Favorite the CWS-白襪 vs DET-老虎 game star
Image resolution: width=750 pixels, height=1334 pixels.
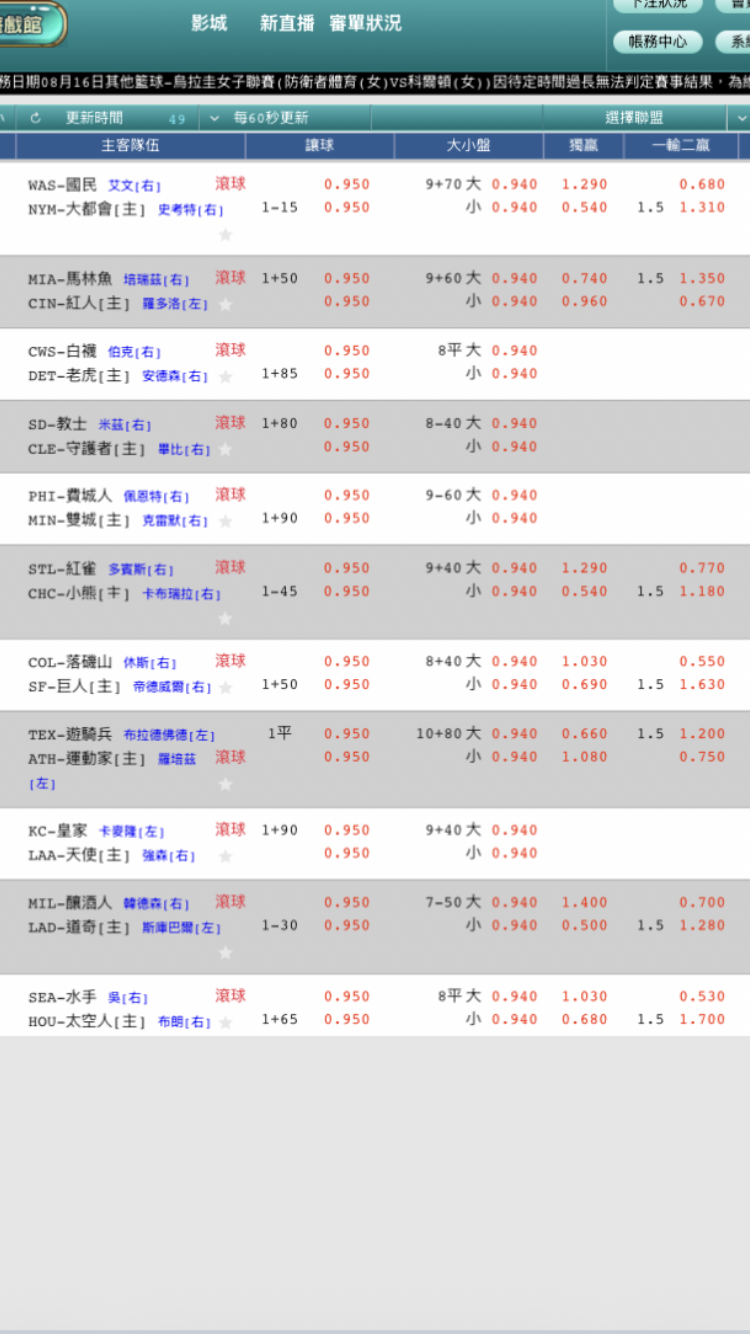[x=225, y=376]
